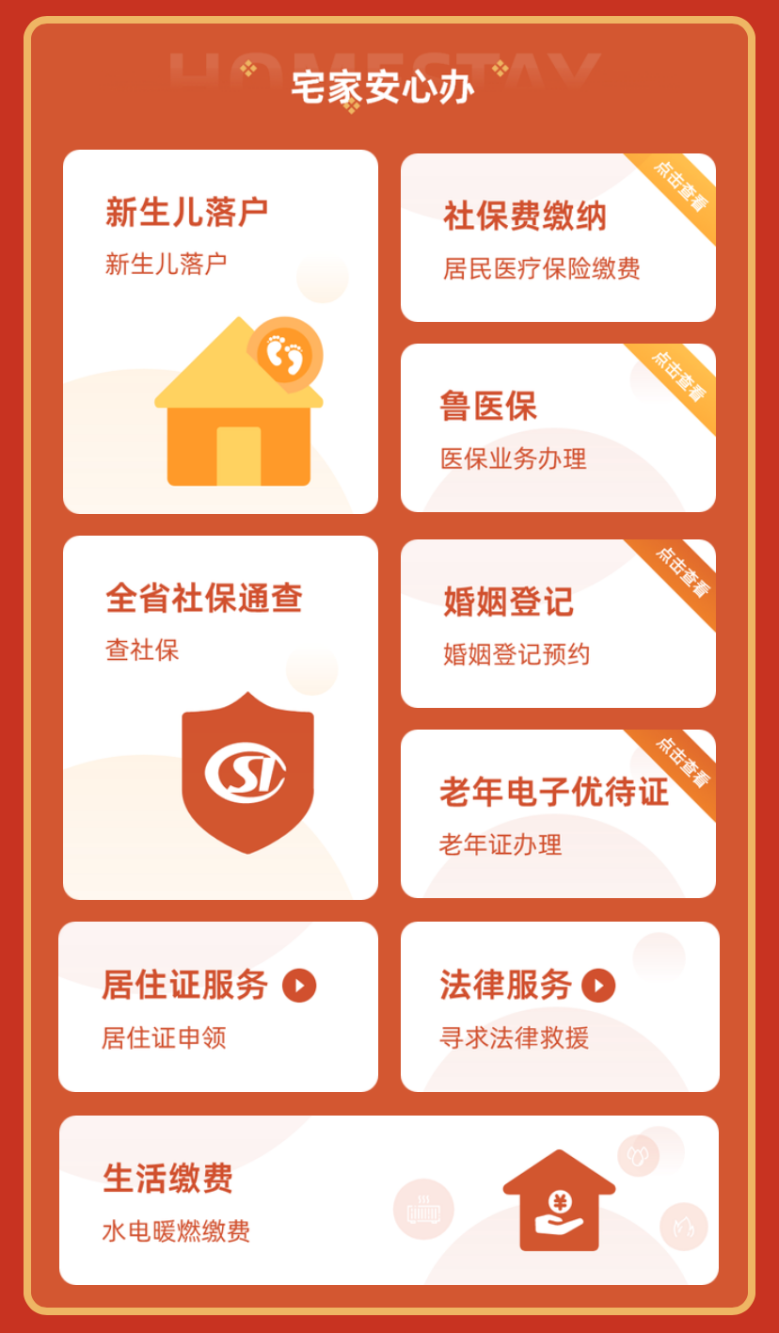Screen dimensions: 779x1333
Task: Go to 法律服务 for legal aid
Action: (x=559, y=1006)
